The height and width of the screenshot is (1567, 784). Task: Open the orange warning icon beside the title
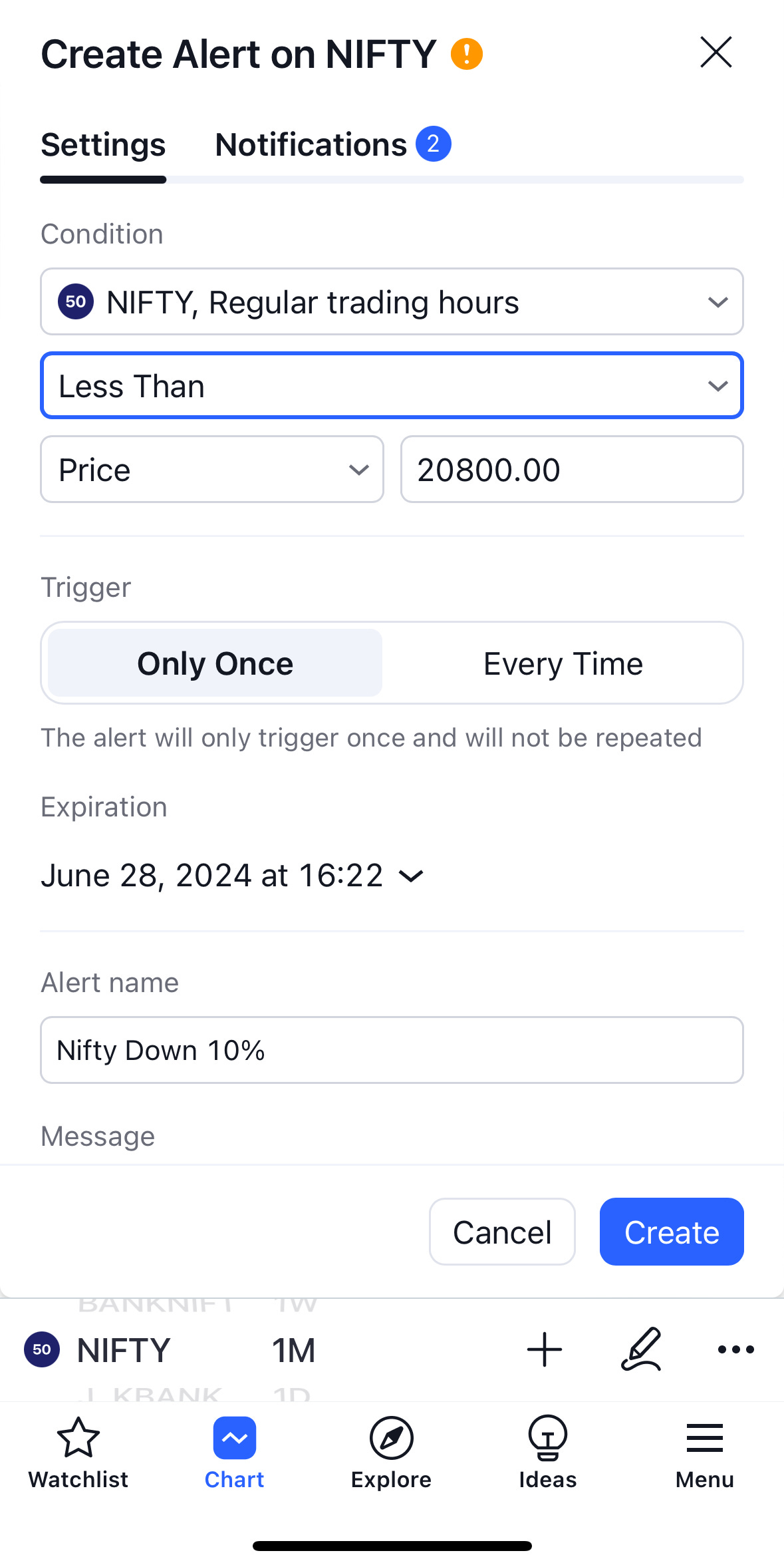[x=467, y=54]
